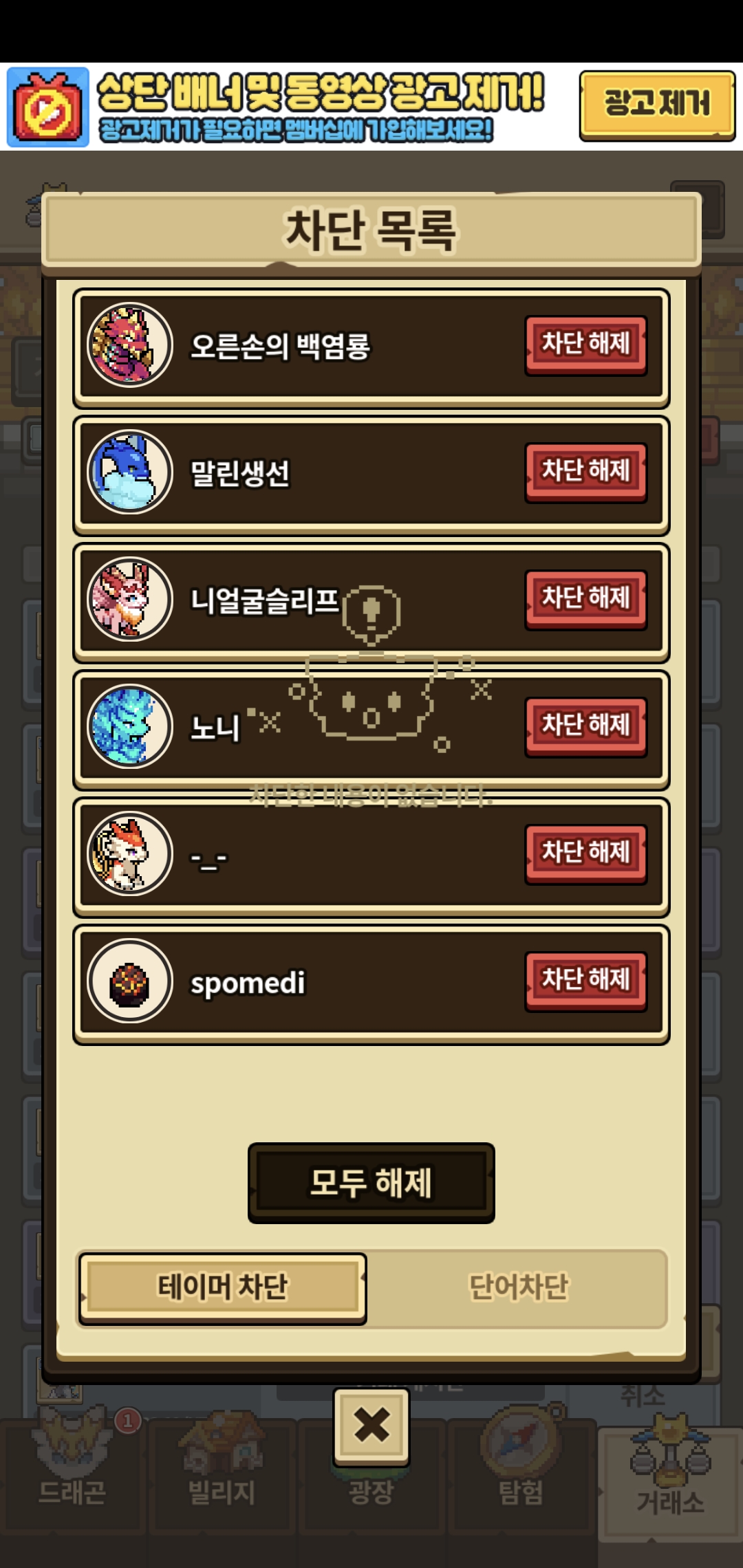Viewport: 743px width, 1568px height.
Task: Unblock the user named -_-
Action: (x=585, y=853)
